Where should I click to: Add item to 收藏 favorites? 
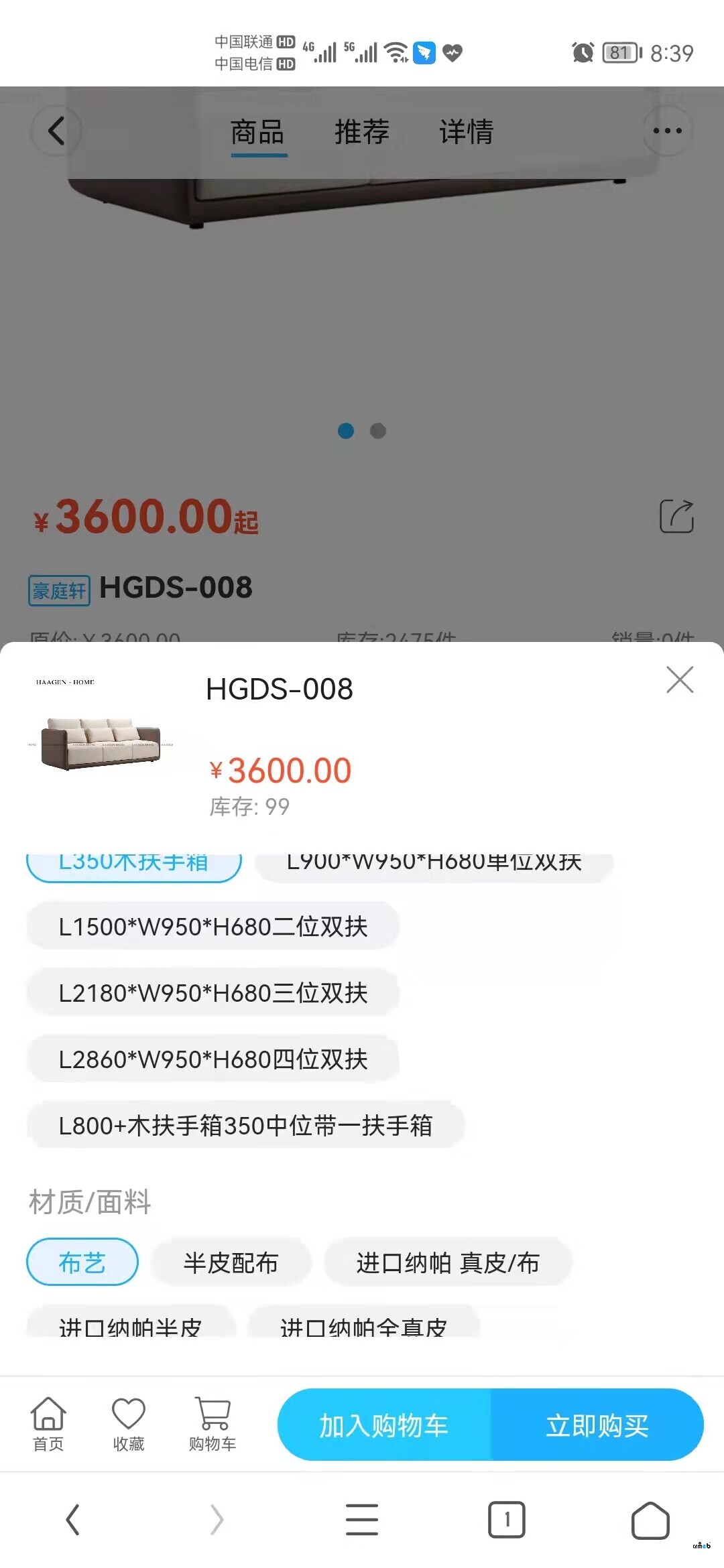pos(128,1423)
